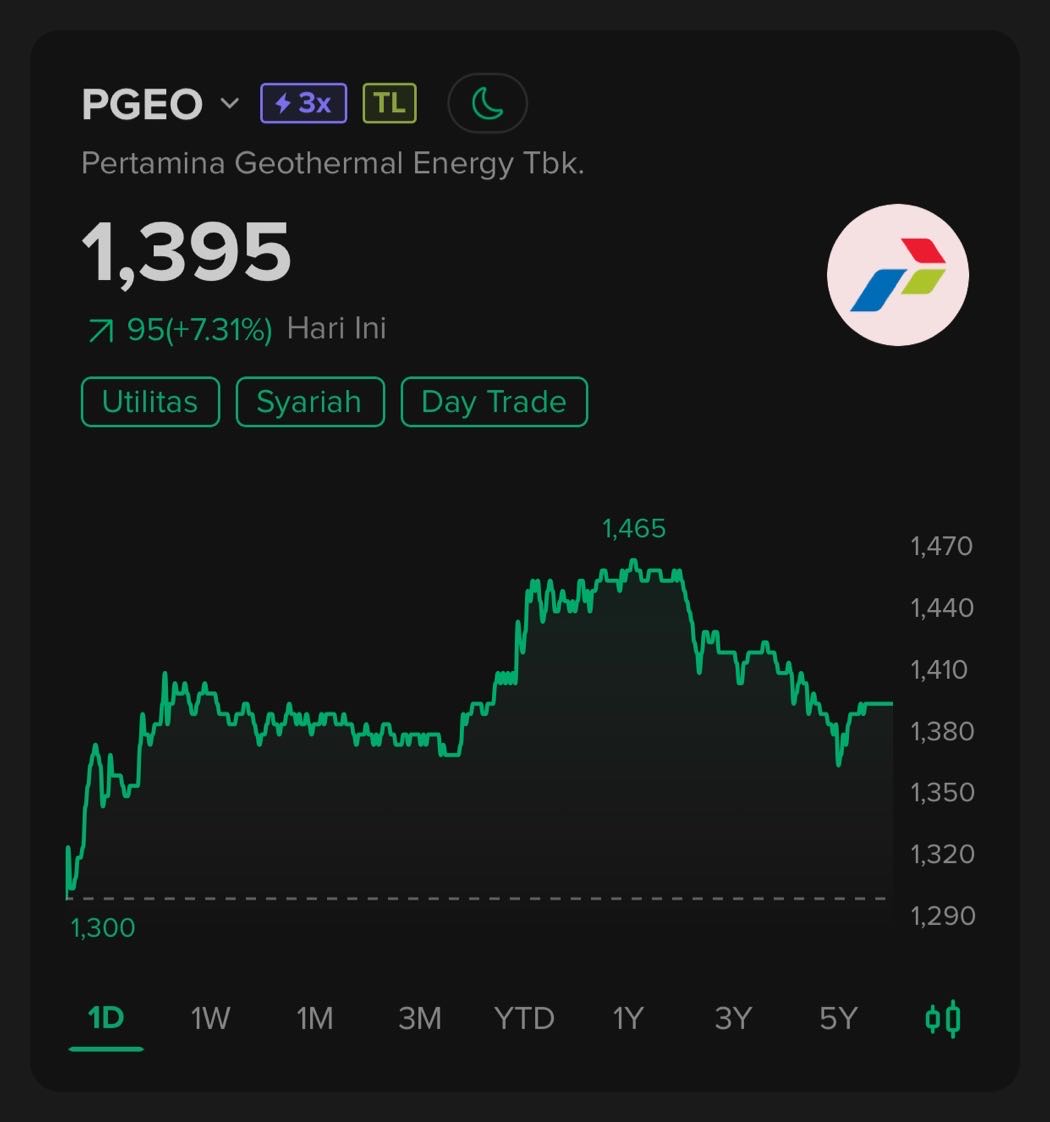Switch to the 1W timeframe tab
This screenshot has height=1122, width=1050.
tap(208, 1018)
